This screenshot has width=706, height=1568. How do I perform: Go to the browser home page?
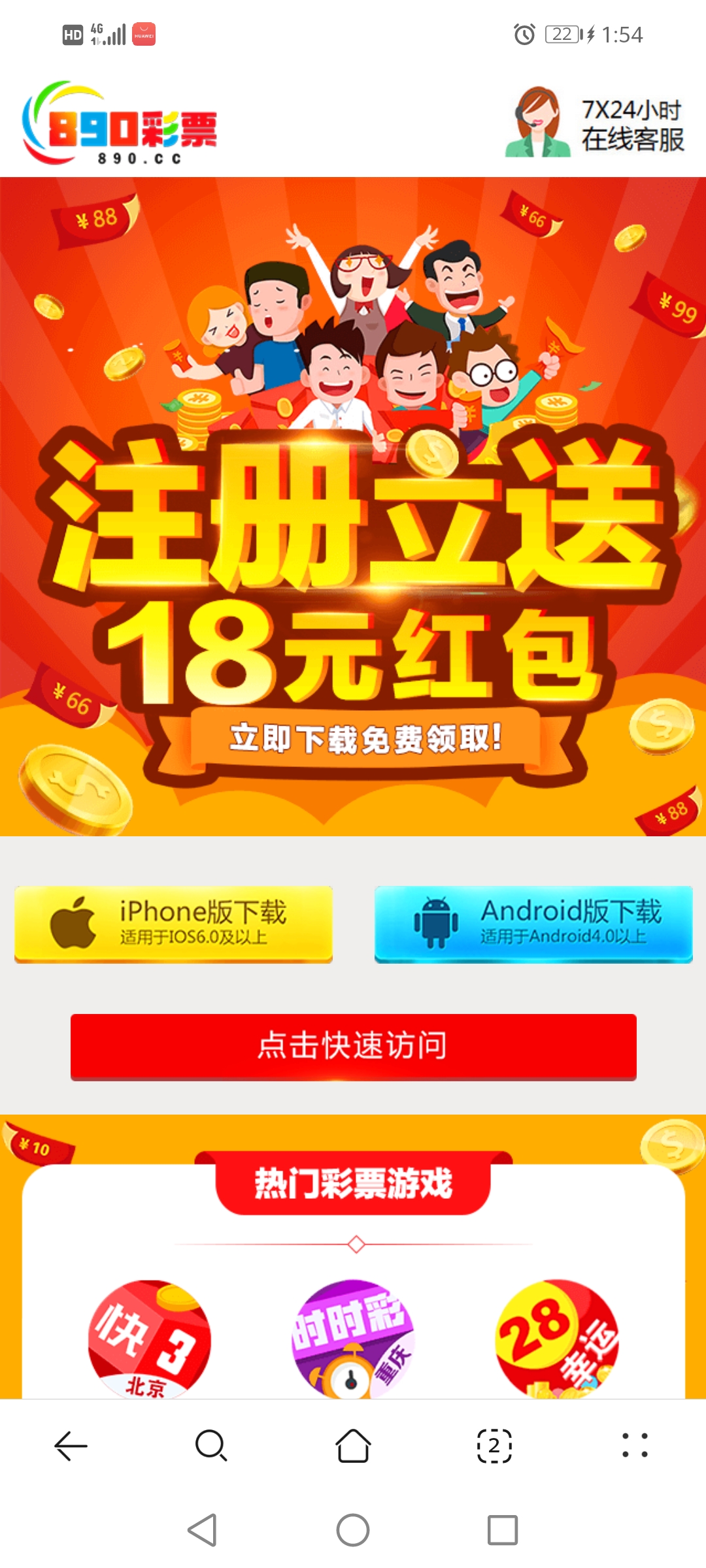[x=353, y=1445]
